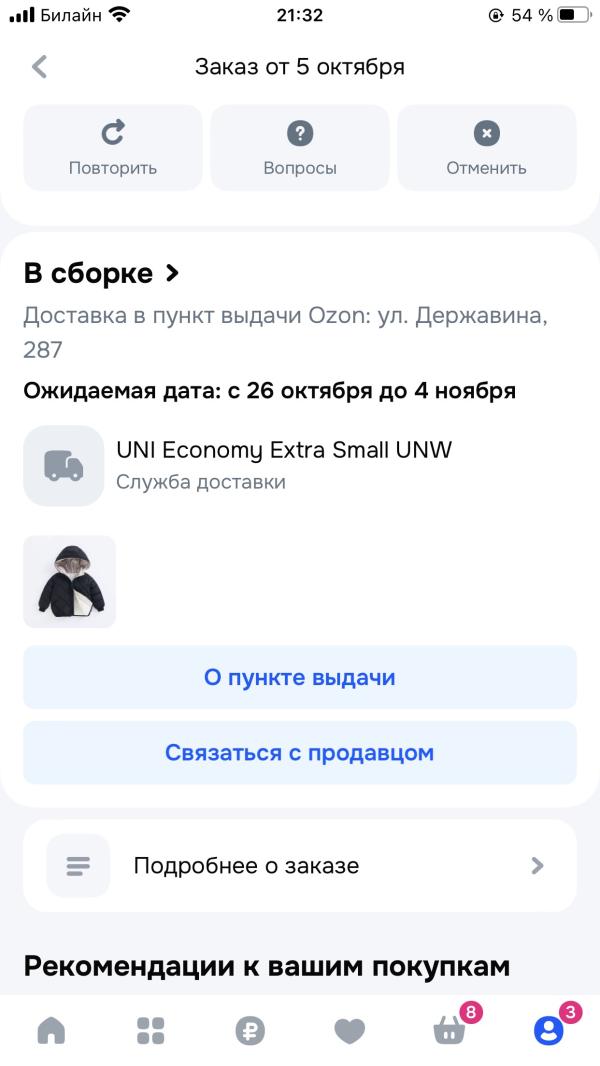Open Подробнее о заказе row
Image resolution: width=600 pixels, height=1066 pixels.
[300, 866]
